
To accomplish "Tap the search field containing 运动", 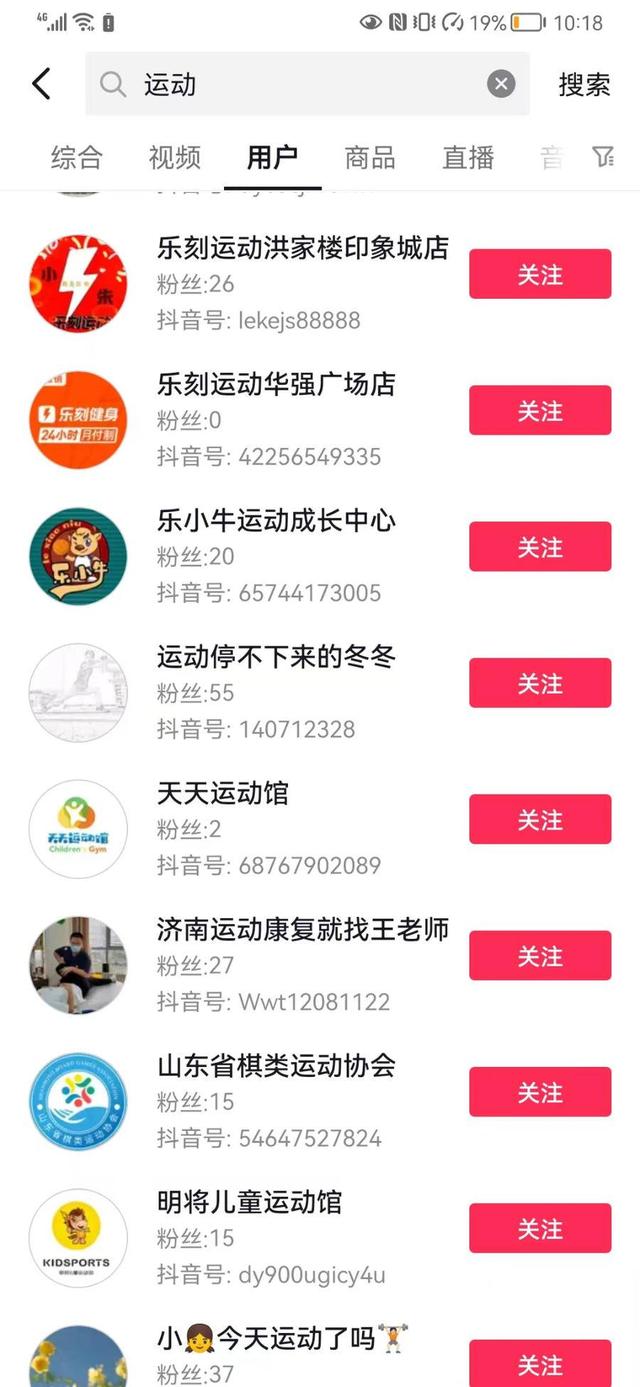I will coord(300,84).
